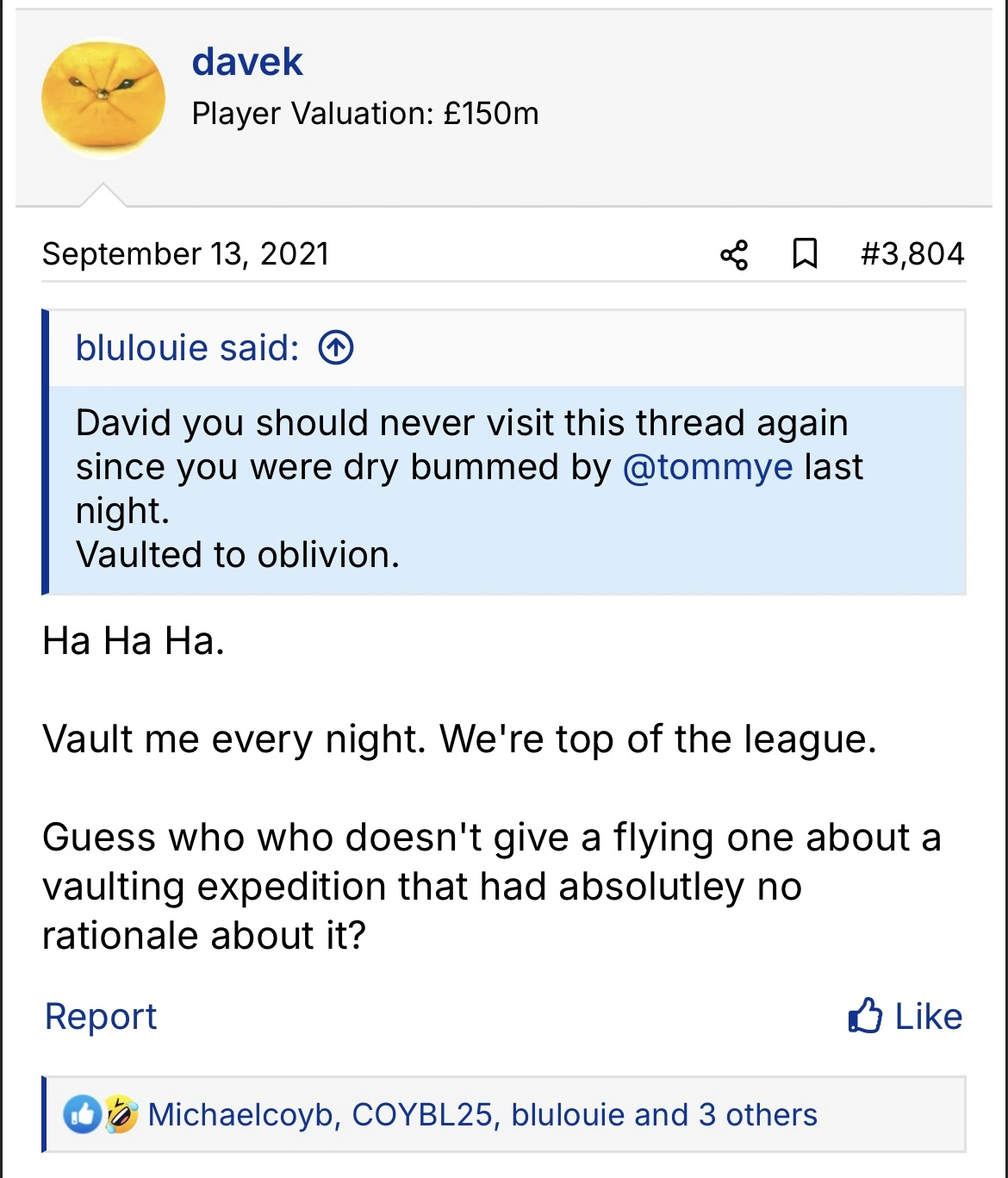Open davek's profile from the username
The image size is (1008, 1178).
coord(247,62)
